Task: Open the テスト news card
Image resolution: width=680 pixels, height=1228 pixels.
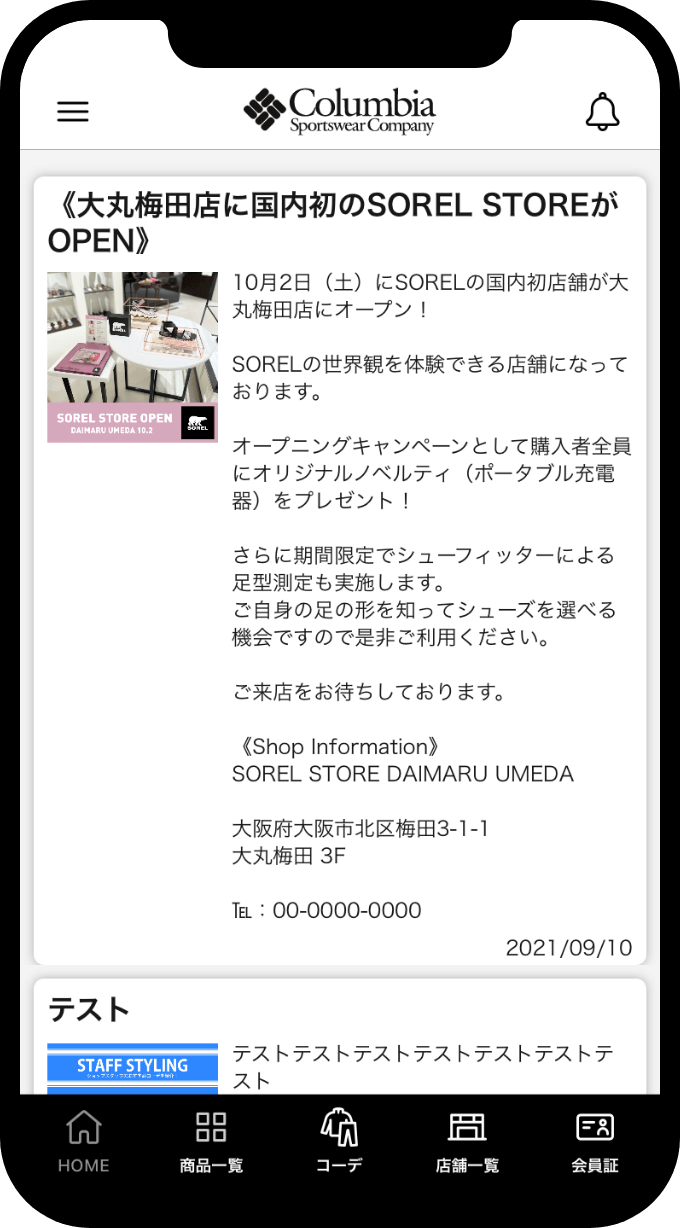Action: pyautogui.click(x=340, y=1040)
